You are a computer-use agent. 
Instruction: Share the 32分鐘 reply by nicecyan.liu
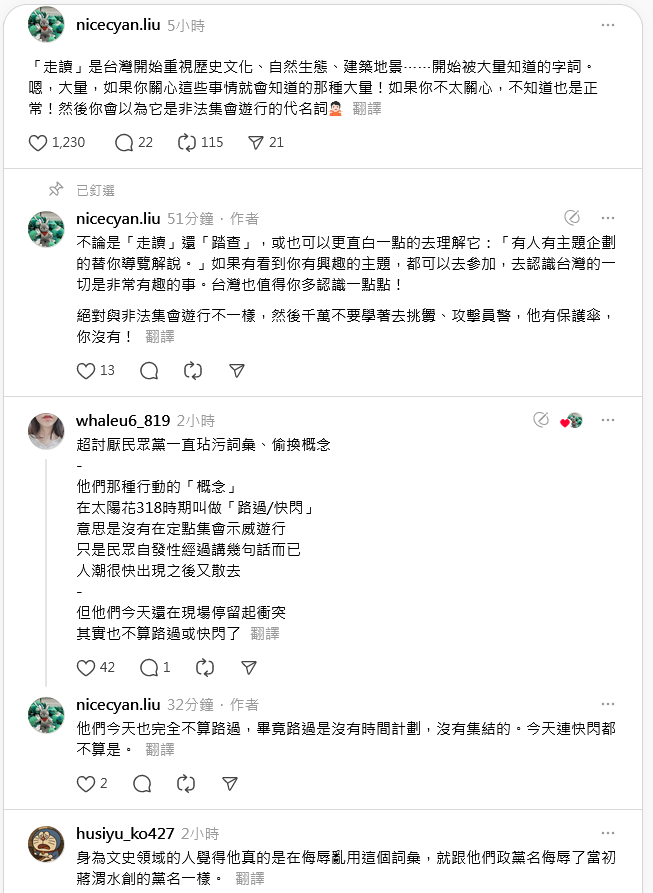pos(229,783)
